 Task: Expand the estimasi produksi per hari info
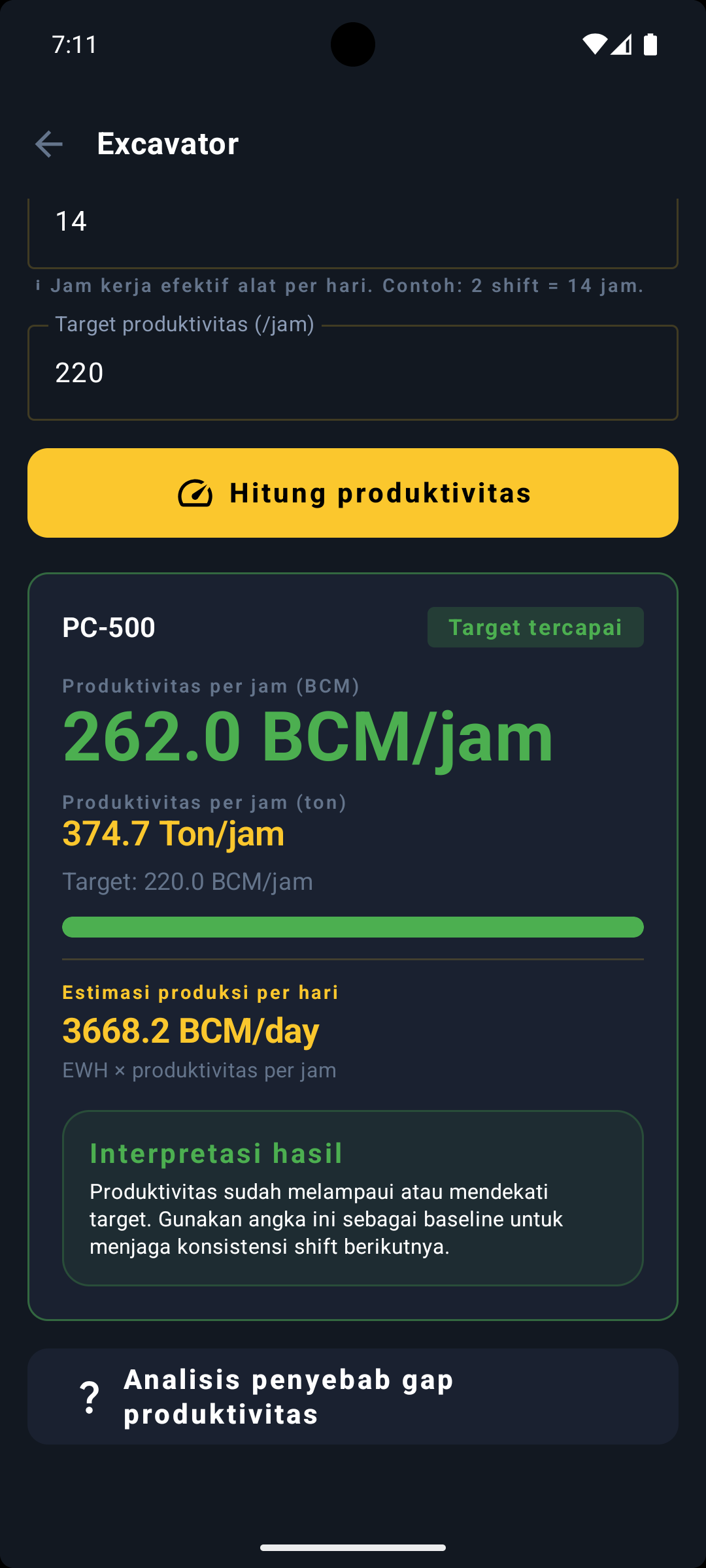199,991
